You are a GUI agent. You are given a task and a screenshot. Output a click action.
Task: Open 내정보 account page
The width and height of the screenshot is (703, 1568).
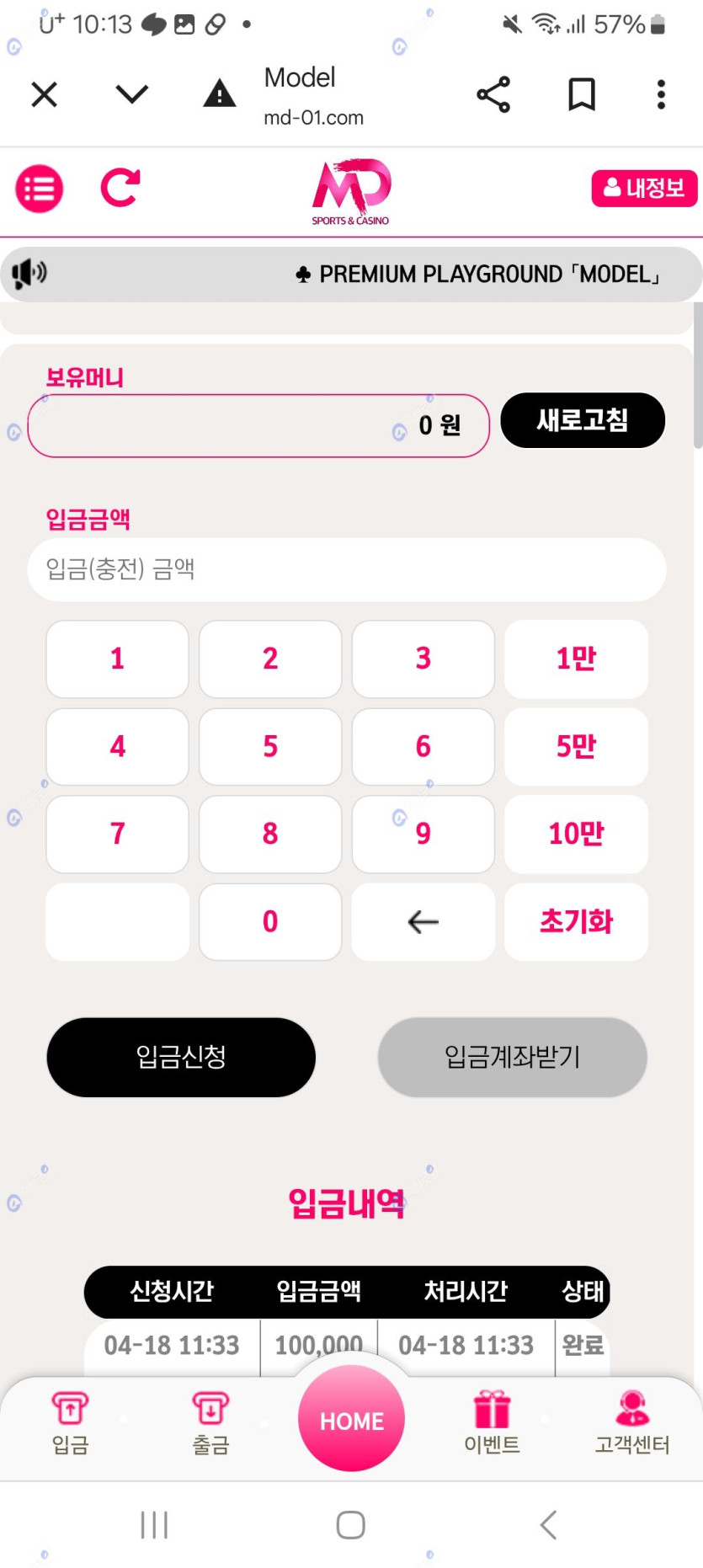pos(643,188)
